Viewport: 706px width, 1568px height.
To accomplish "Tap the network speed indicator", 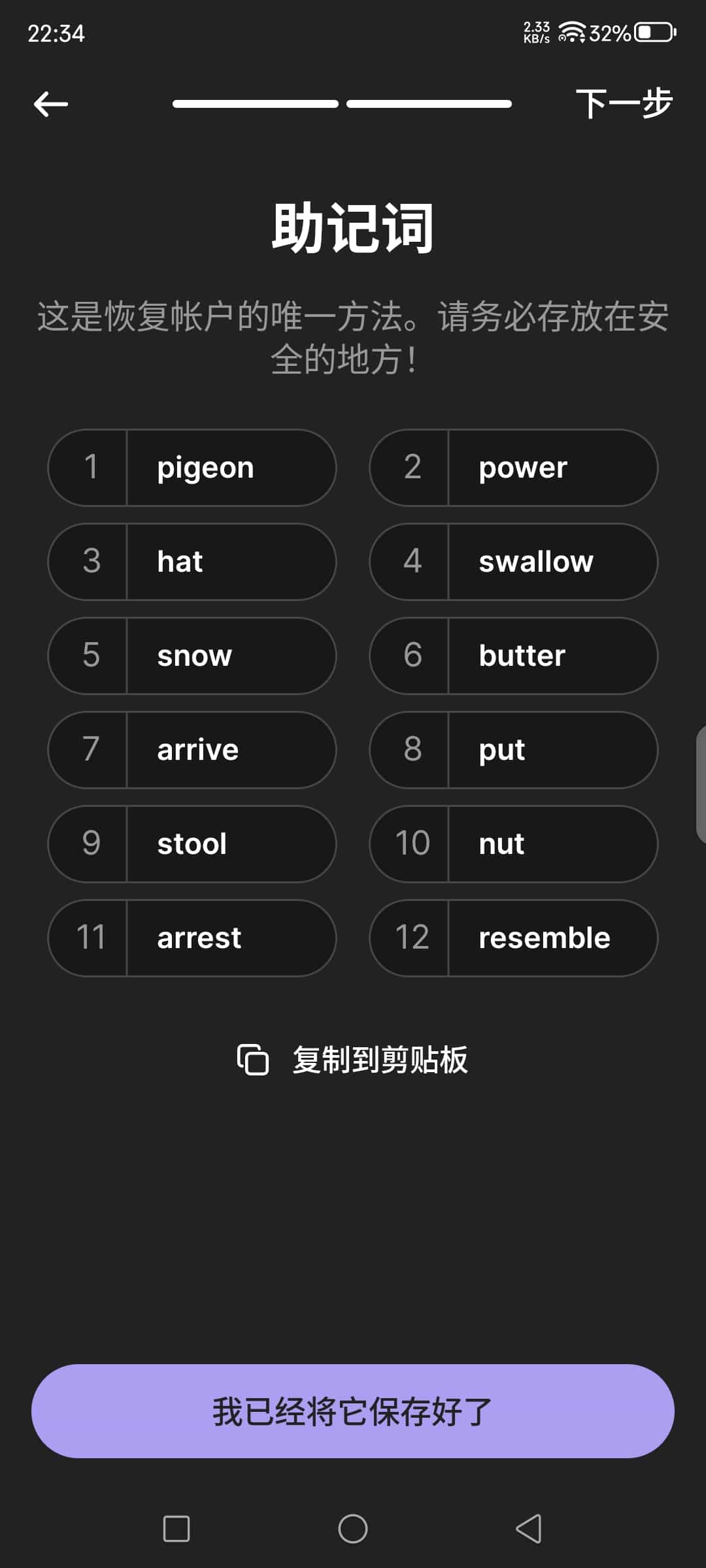I will tap(535, 31).
